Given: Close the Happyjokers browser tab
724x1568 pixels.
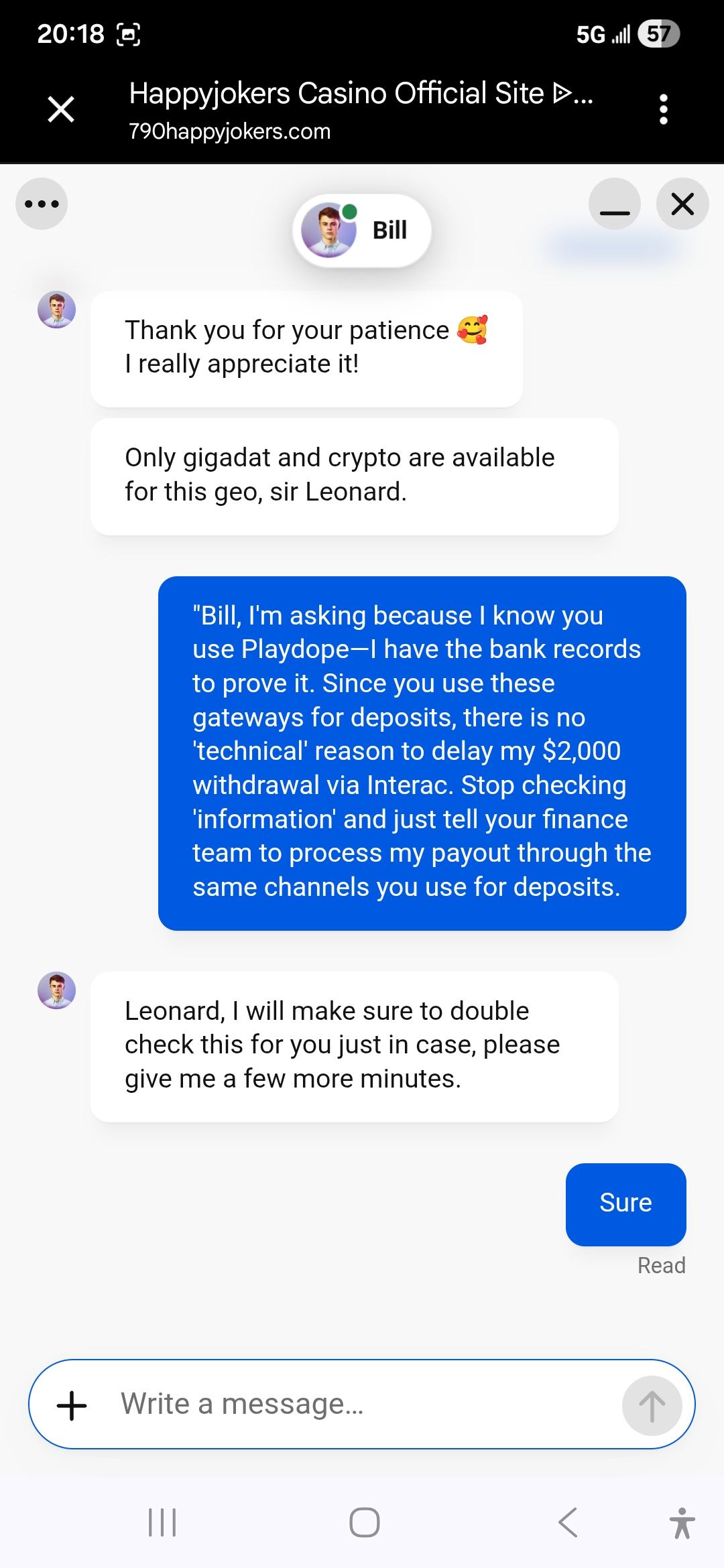Looking at the screenshot, I should click(x=61, y=109).
